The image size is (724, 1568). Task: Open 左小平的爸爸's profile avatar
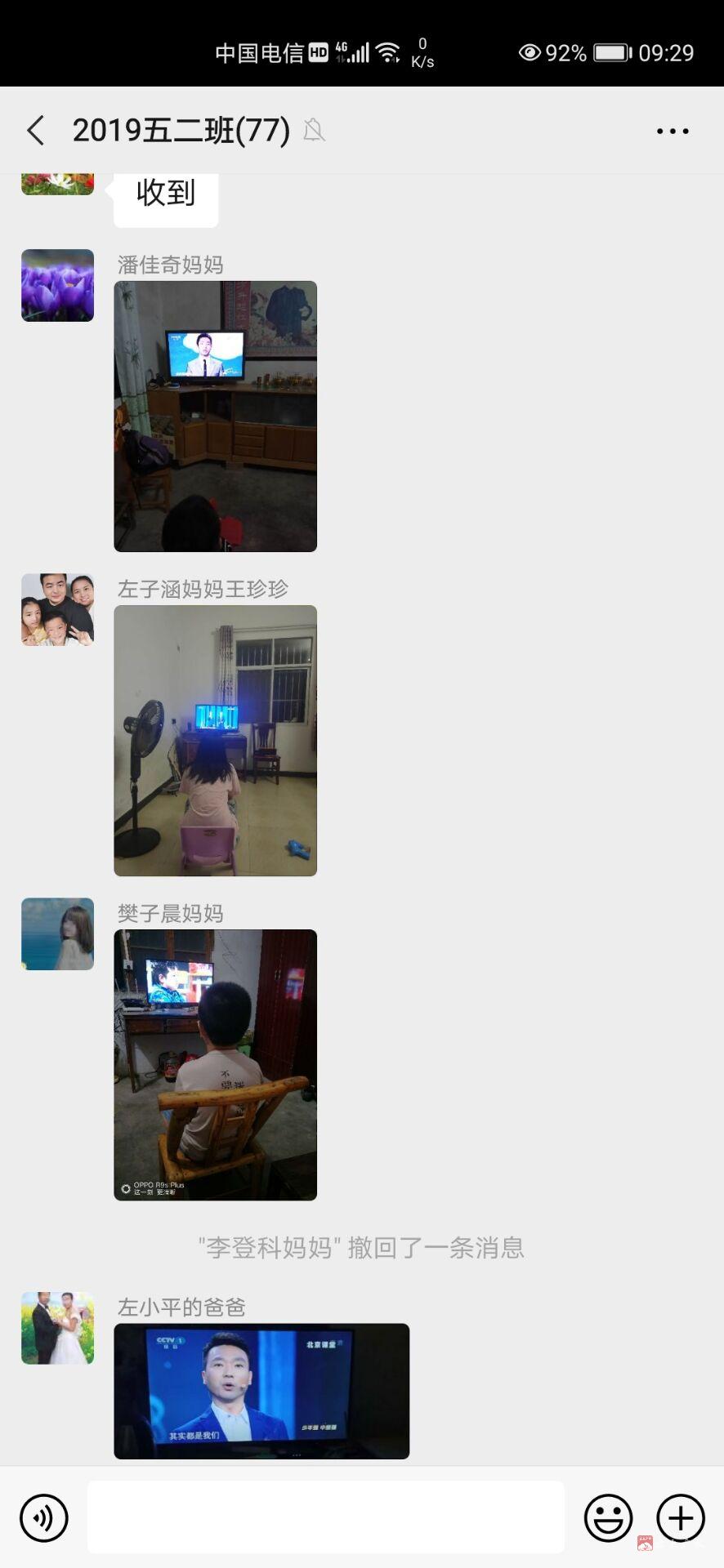[57, 1328]
